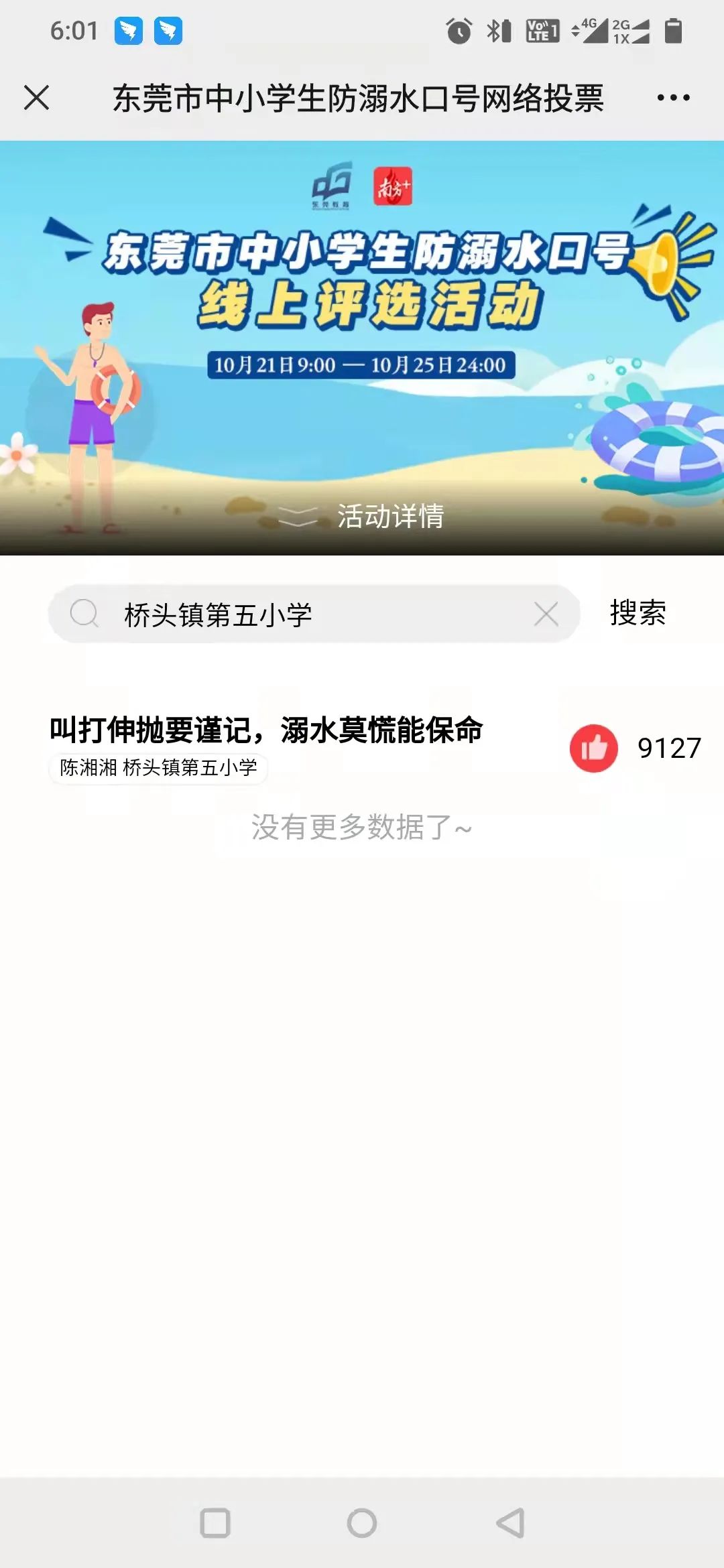The image size is (724, 1568).
Task: Clear the search text
Action: pyautogui.click(x=546, y=614)
